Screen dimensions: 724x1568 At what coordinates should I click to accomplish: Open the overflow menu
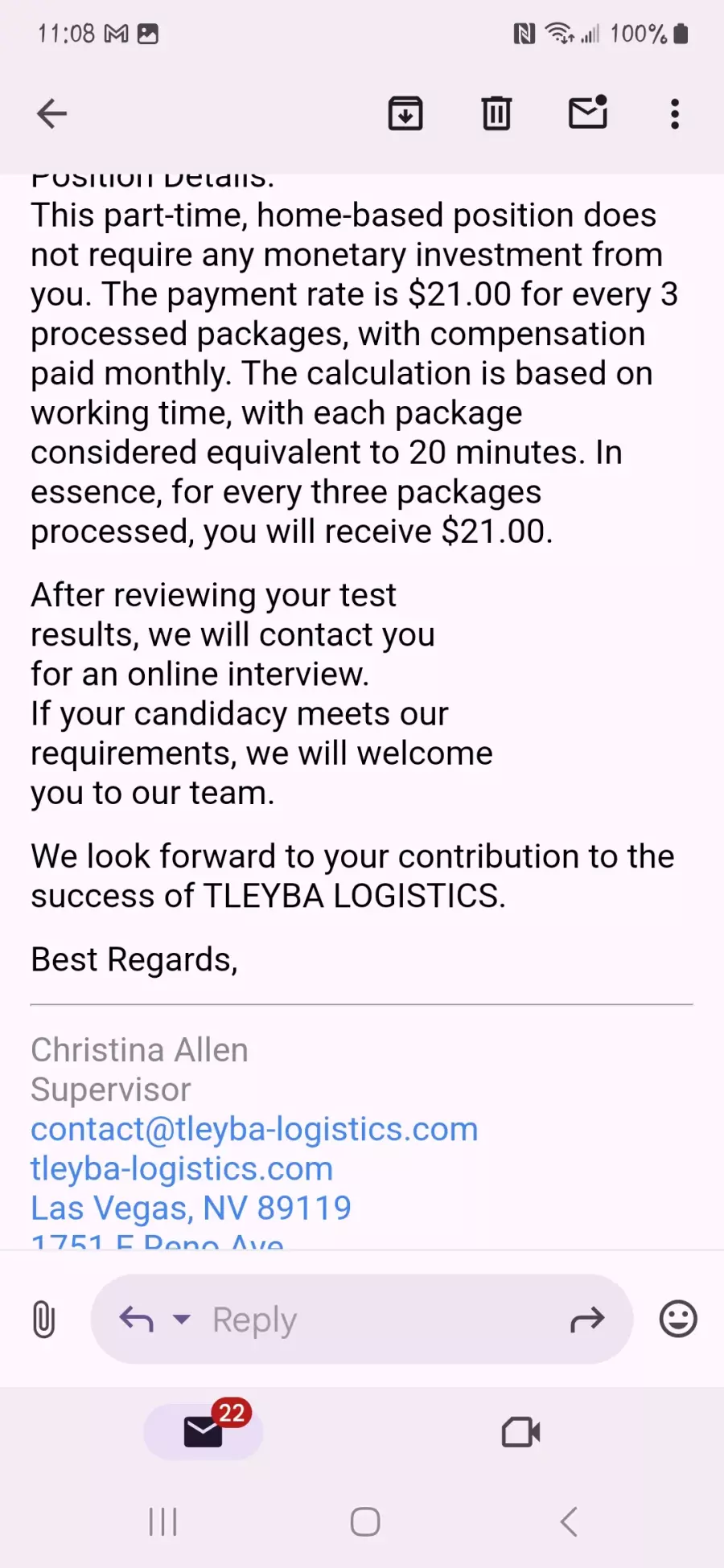click(675, 113)
